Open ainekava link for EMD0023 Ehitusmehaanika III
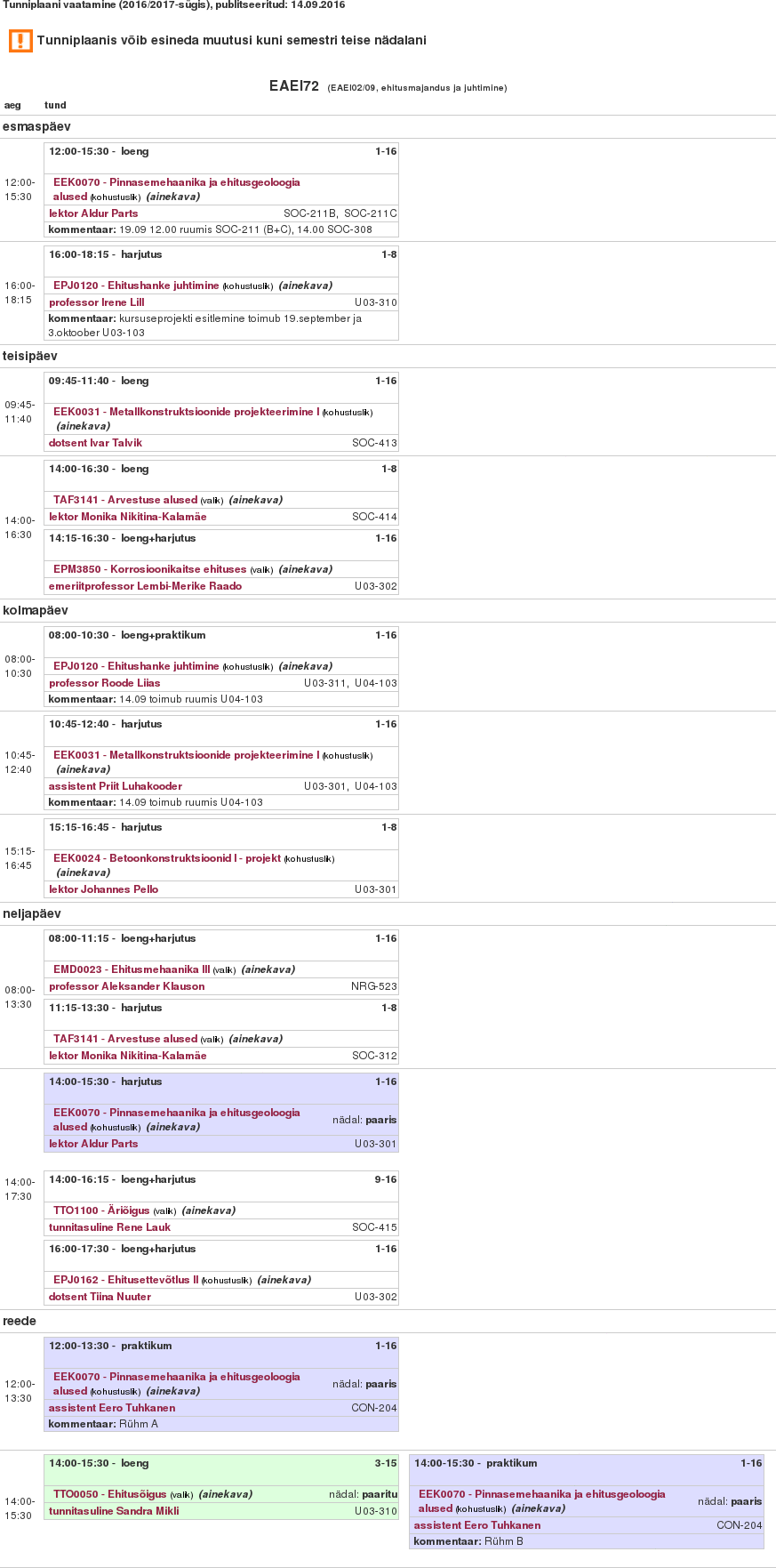 [x=268, y=969]
